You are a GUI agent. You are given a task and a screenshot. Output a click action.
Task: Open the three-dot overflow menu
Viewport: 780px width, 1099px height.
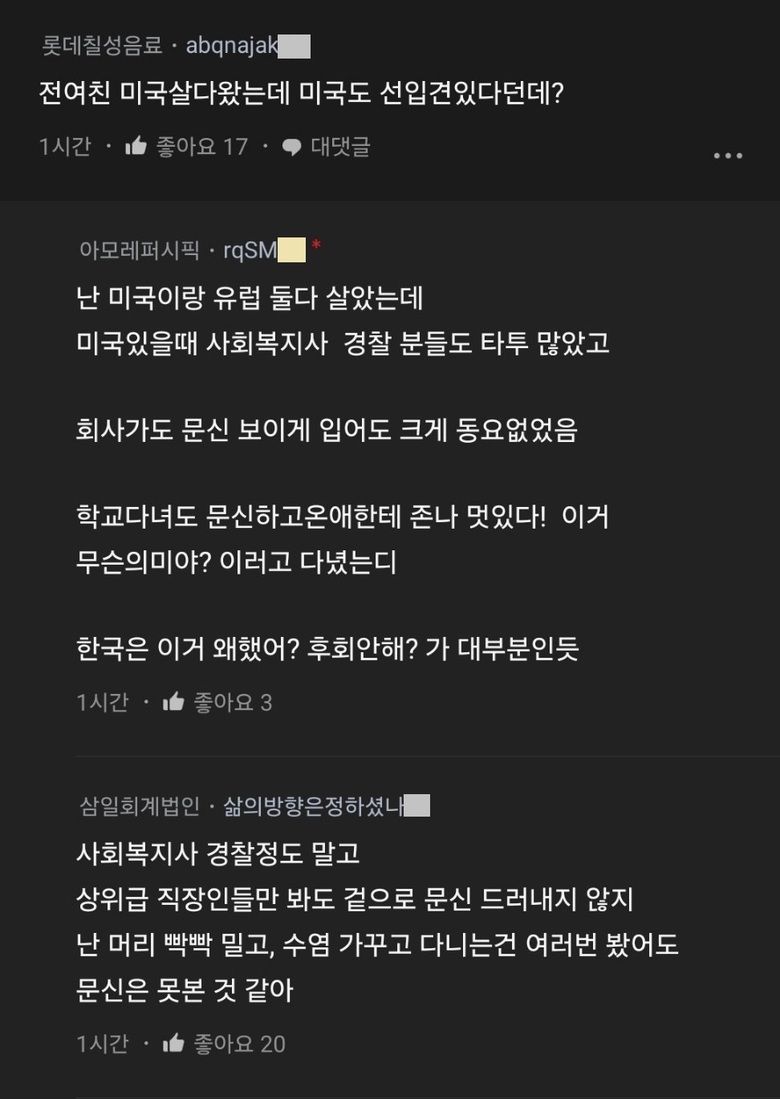tap(728, 155)
